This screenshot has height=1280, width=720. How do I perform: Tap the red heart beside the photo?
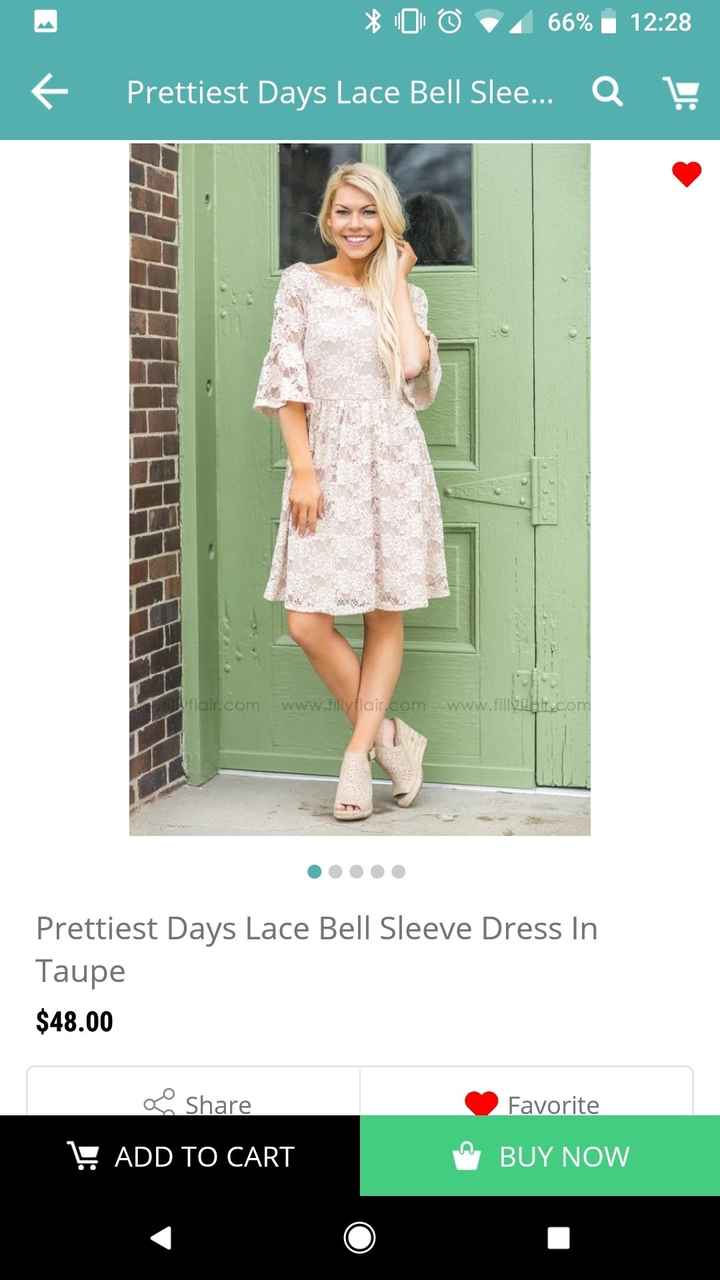686,175
